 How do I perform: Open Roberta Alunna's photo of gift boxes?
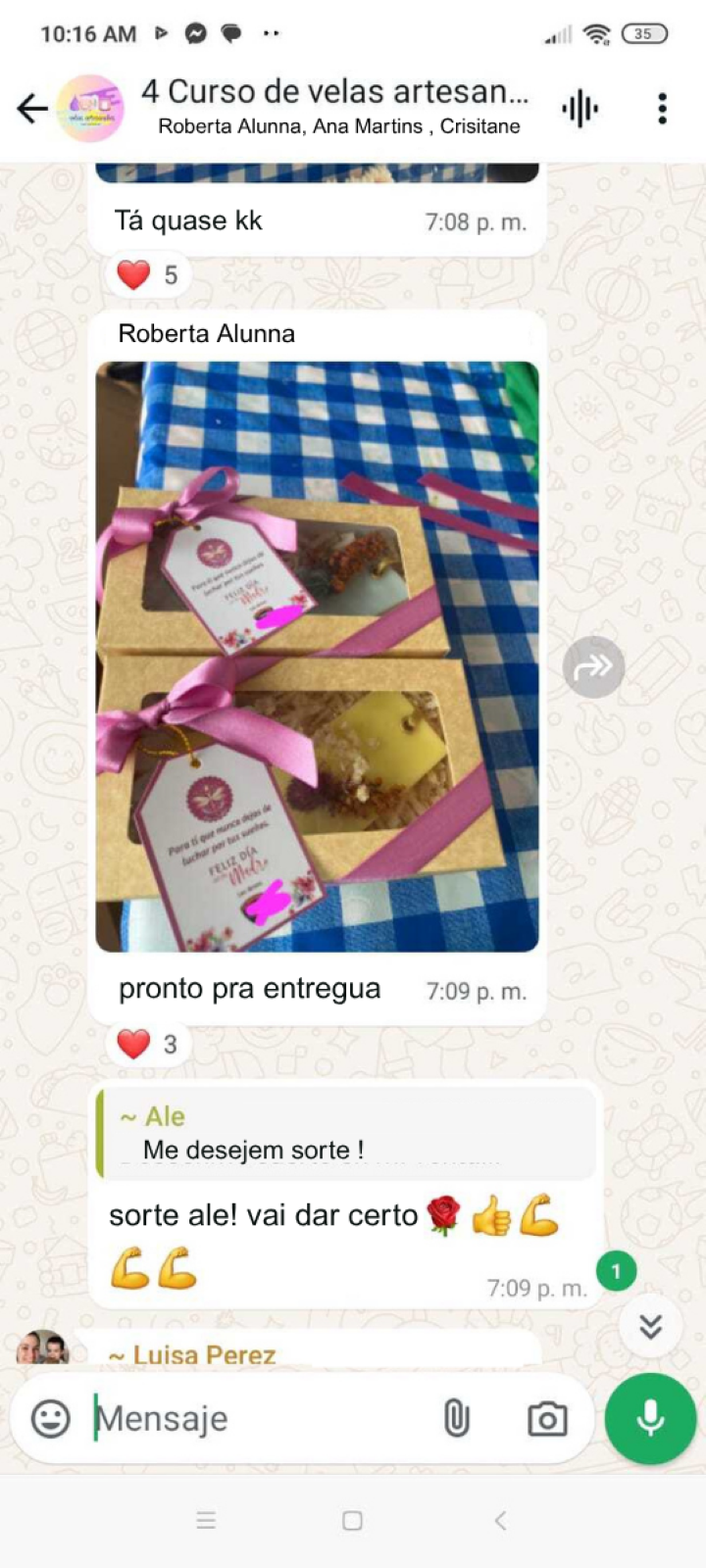tap(317, 657)
